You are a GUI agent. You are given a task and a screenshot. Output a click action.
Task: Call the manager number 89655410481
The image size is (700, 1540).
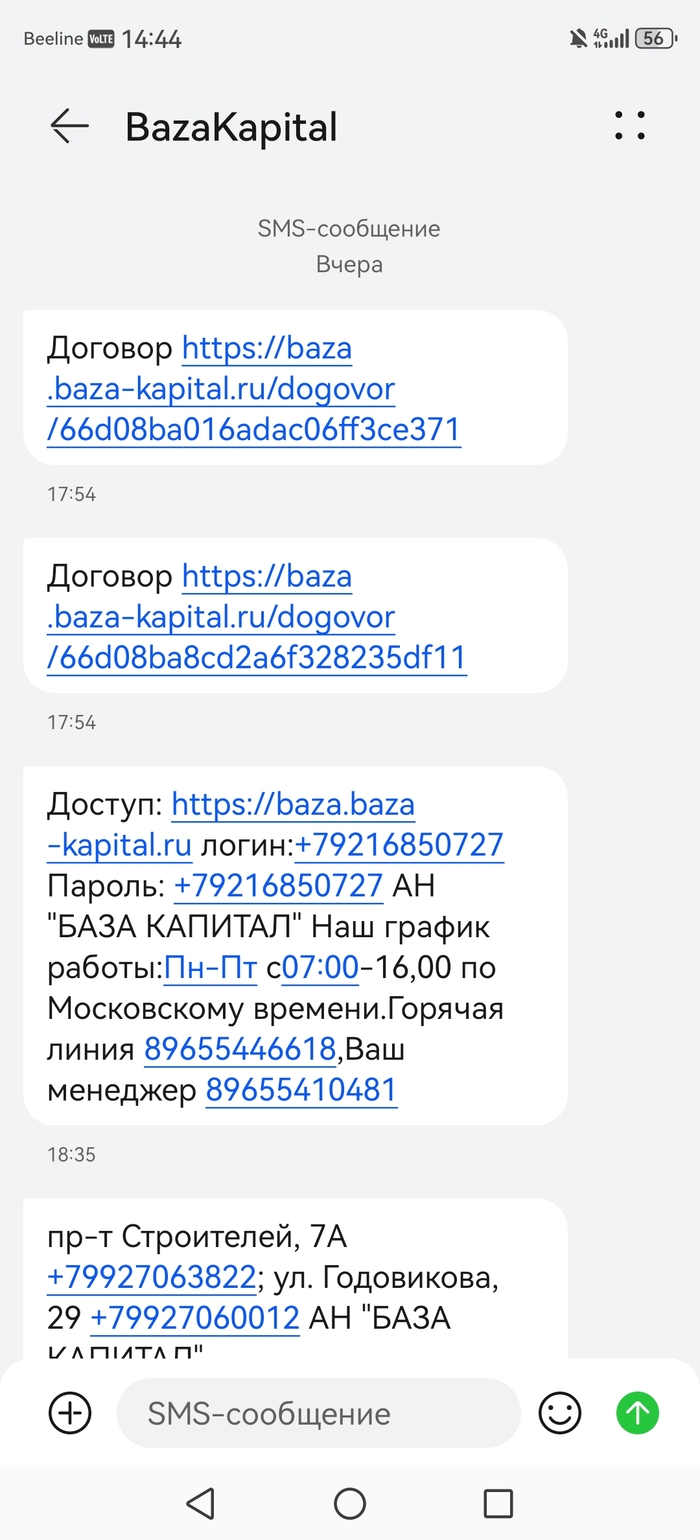tap(301, 1091)
